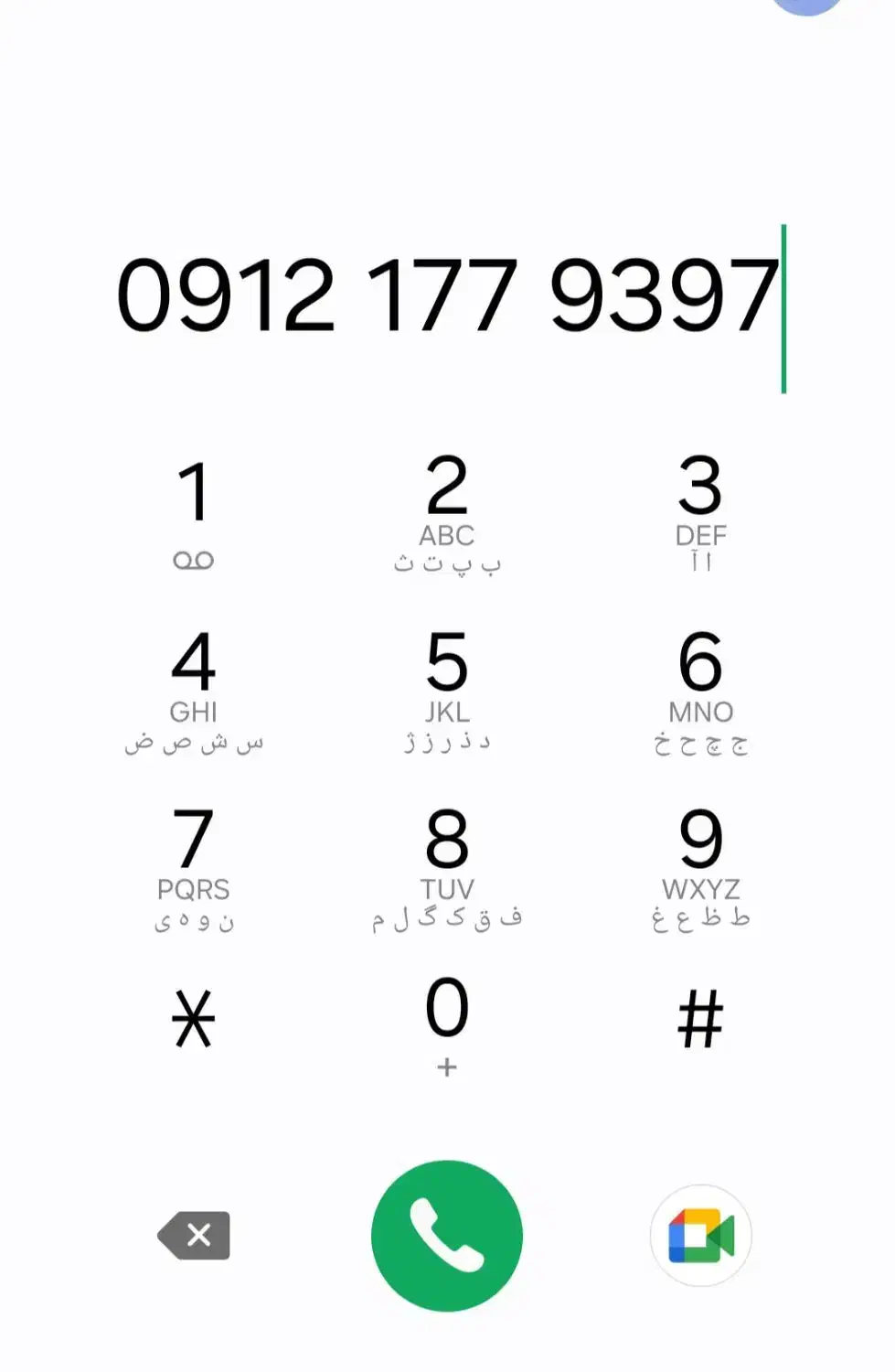Viewport: 895px width, 1372px height.
Task: Dial digit 1 on the keypad
Action: pyautogui.click(x=193, y=512)
